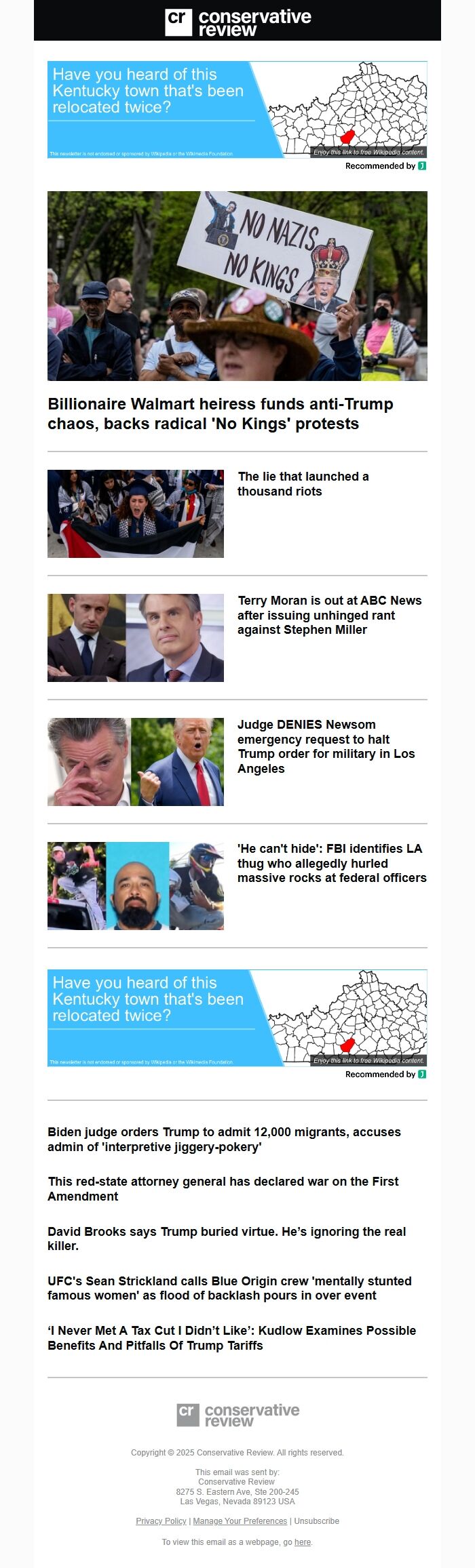Go to Manage Your Preferences
475x1568 pixels.
pyautogui.click(x=240, y=1521)
